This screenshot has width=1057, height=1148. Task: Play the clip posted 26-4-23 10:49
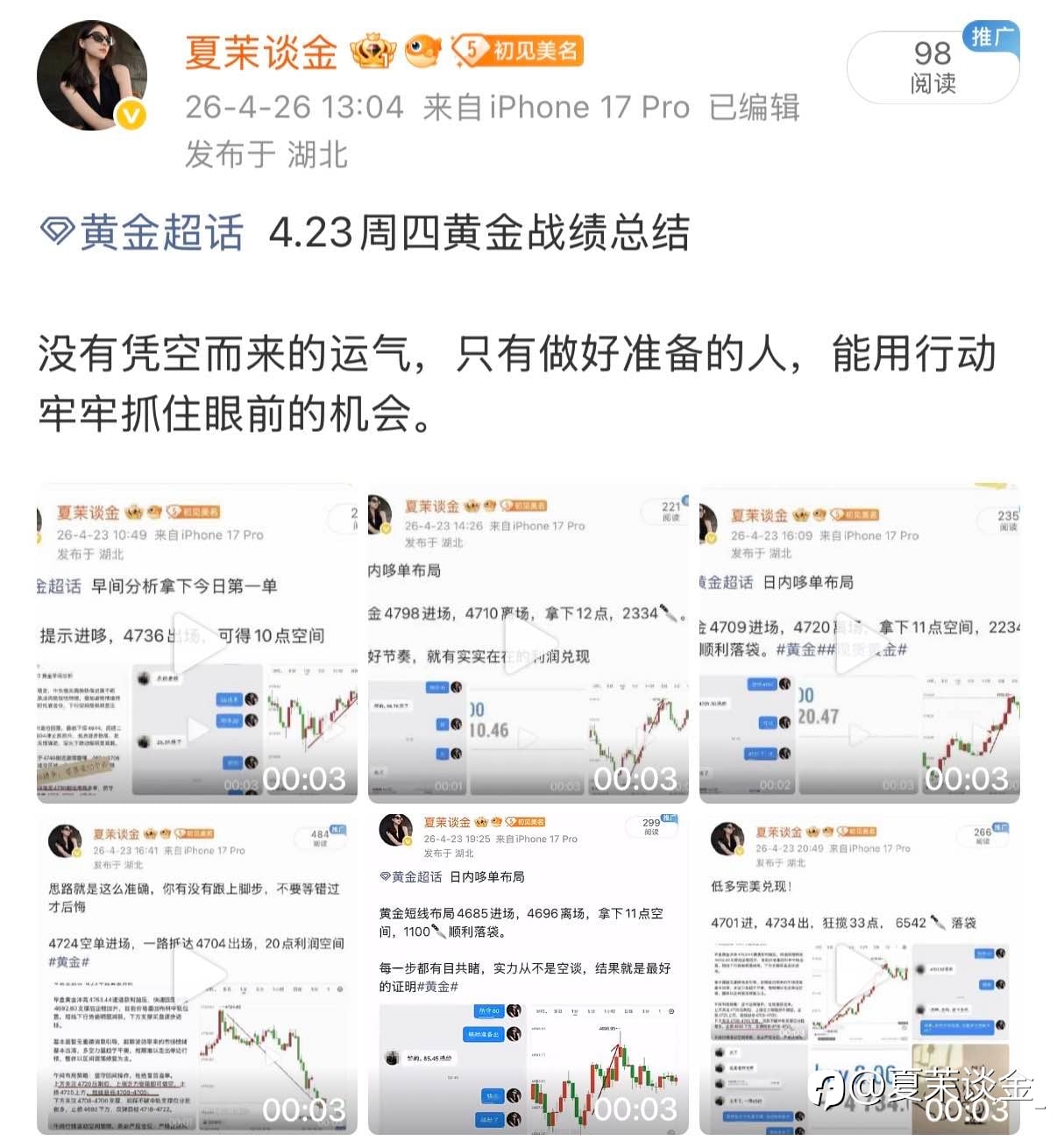click(197, 643)
